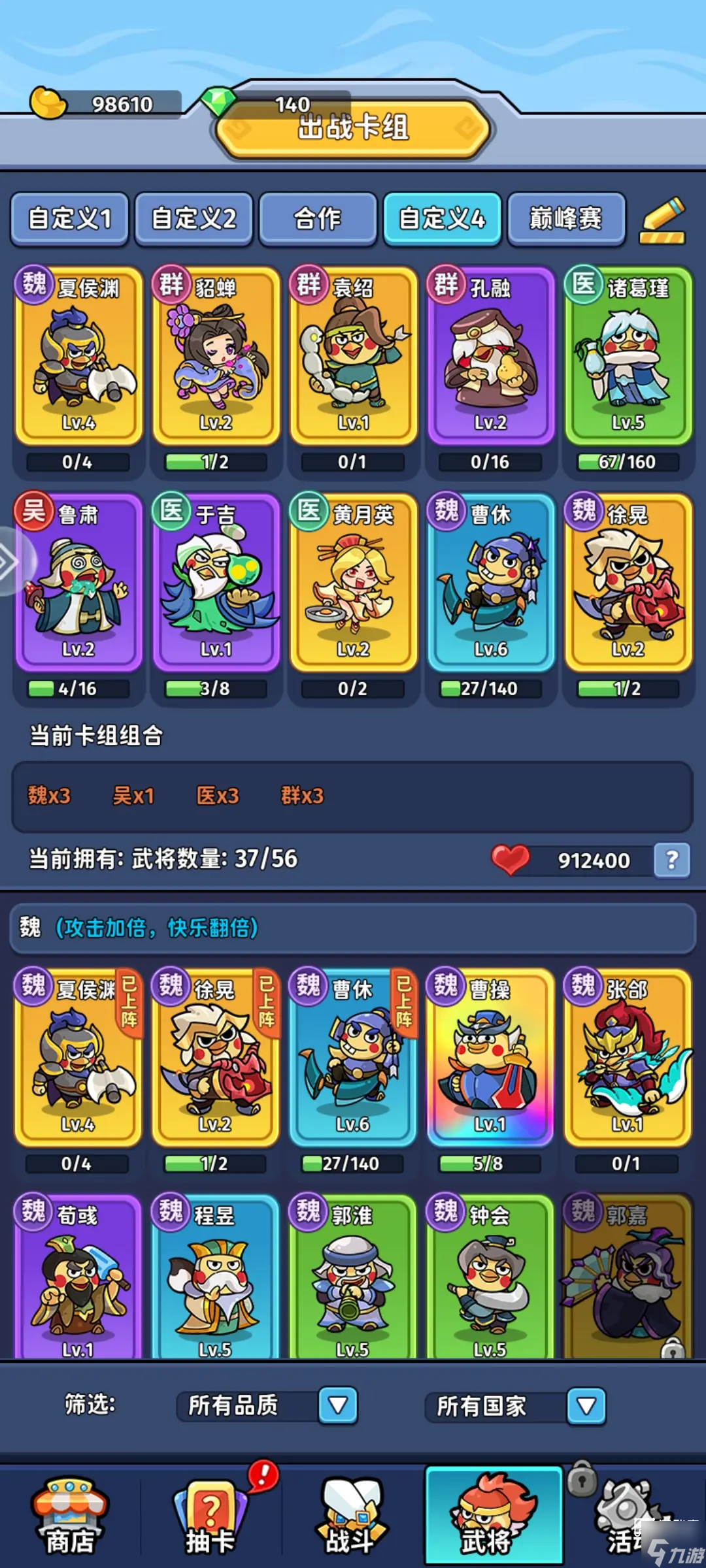
Task: Open the 袁绍 card in the deck
Action: click(x=353, y=356)
